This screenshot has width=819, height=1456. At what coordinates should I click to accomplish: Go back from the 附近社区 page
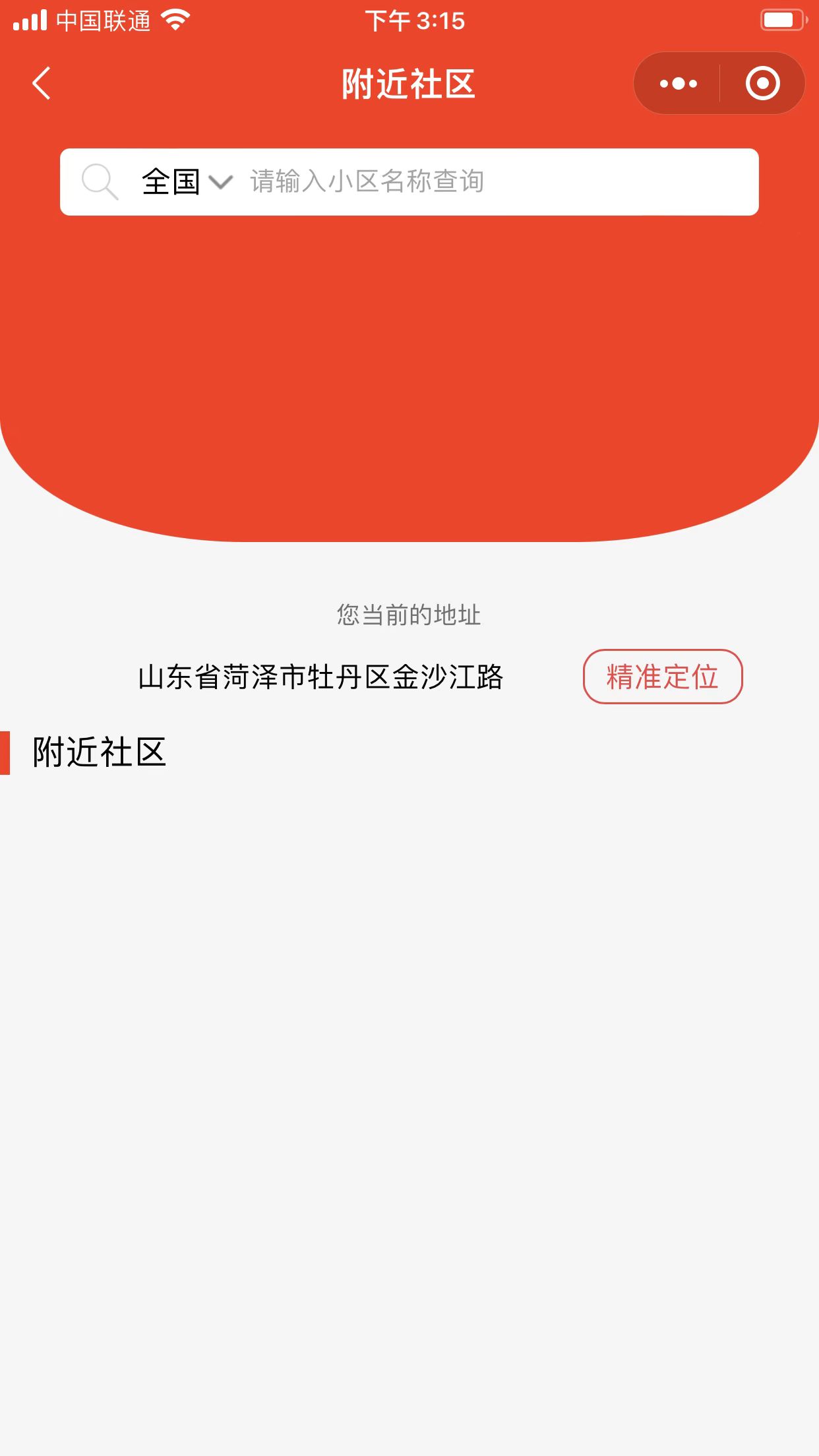pos(42,84)
